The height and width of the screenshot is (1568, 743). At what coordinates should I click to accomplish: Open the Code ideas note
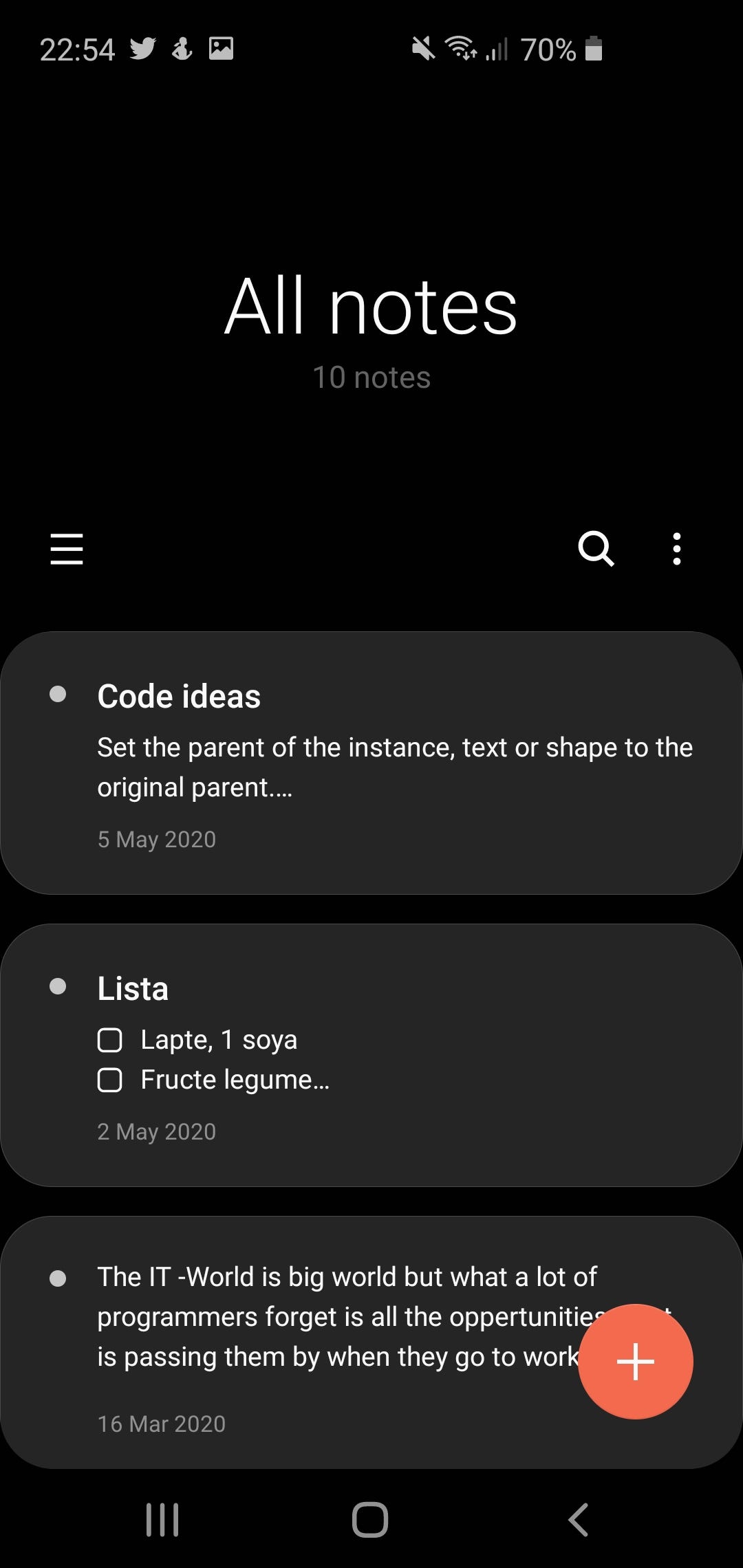pos(371,763)
